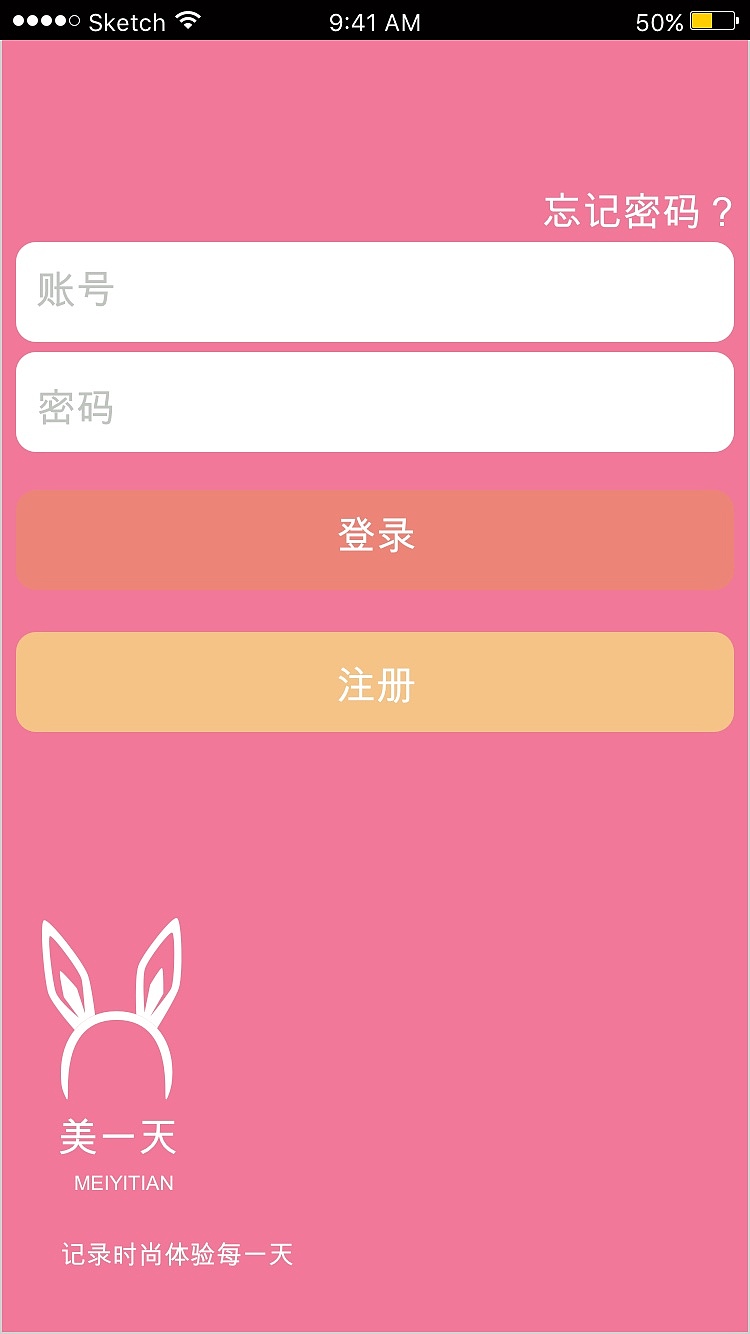The width and height of the screenshot is (750, 1334).
Task: Tap the orange login bar
Action: [x=375, y=540]
